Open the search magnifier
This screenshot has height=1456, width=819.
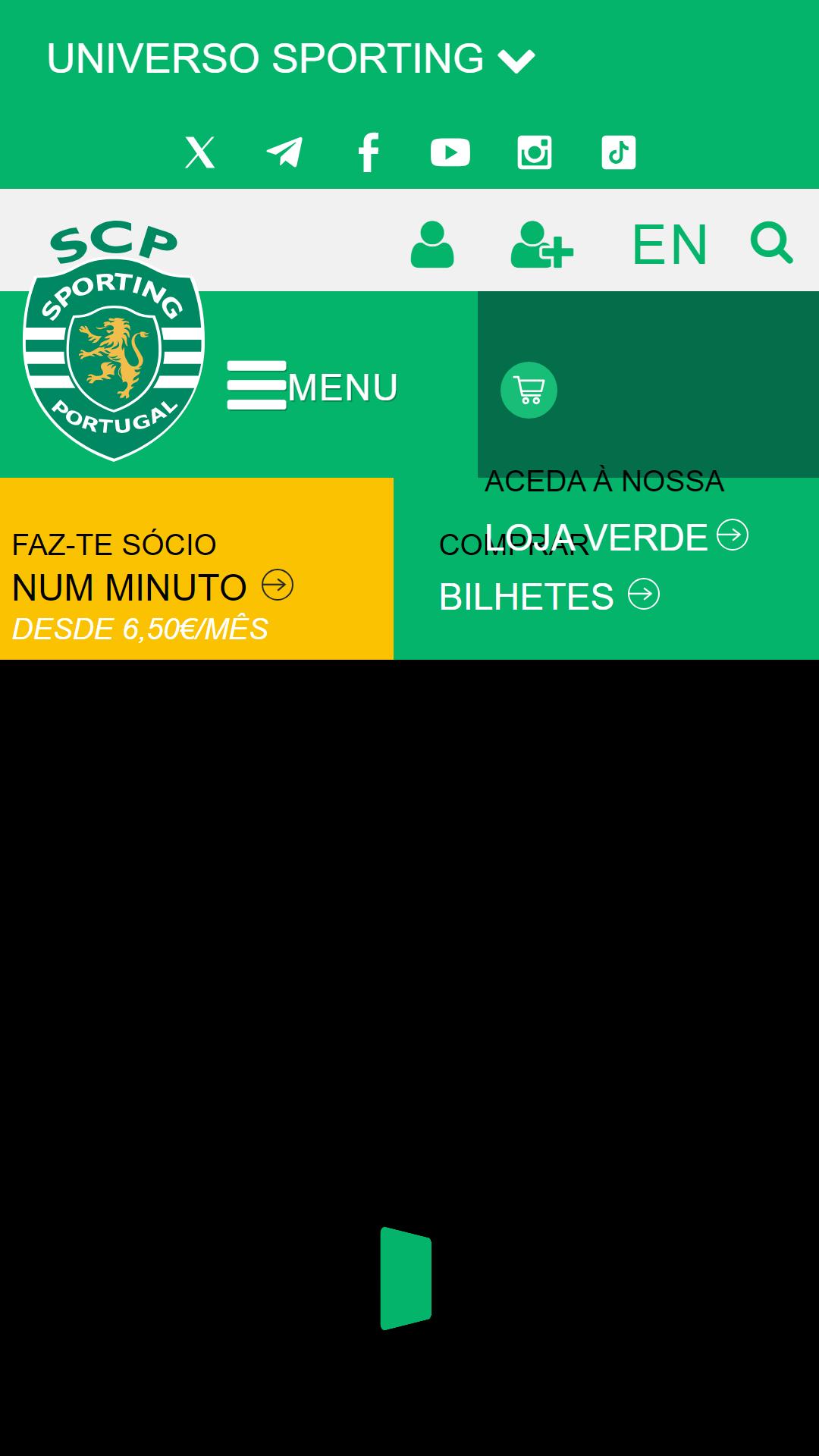(771, 243)
